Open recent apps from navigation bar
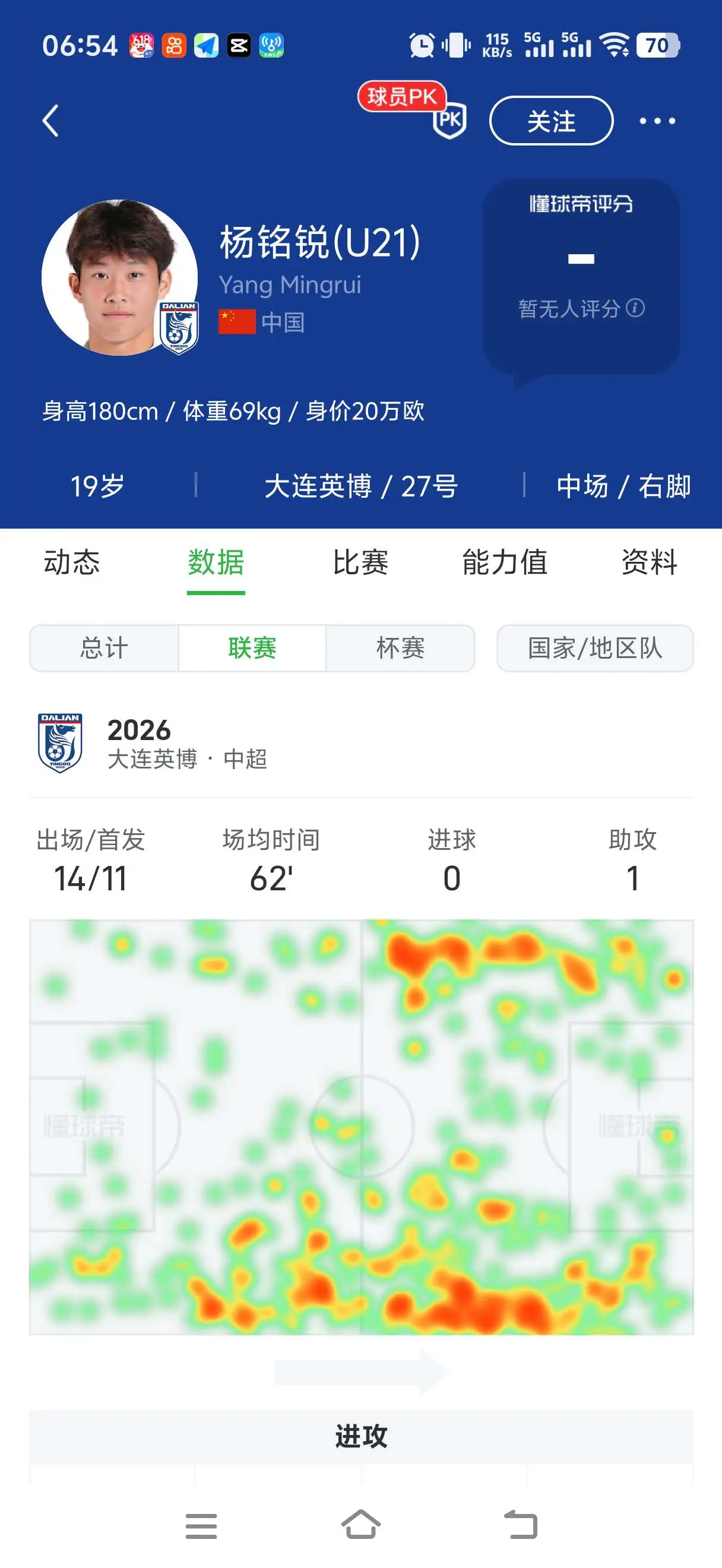The height and width of the screenshot is (1568, 722). coord(201,1526)
